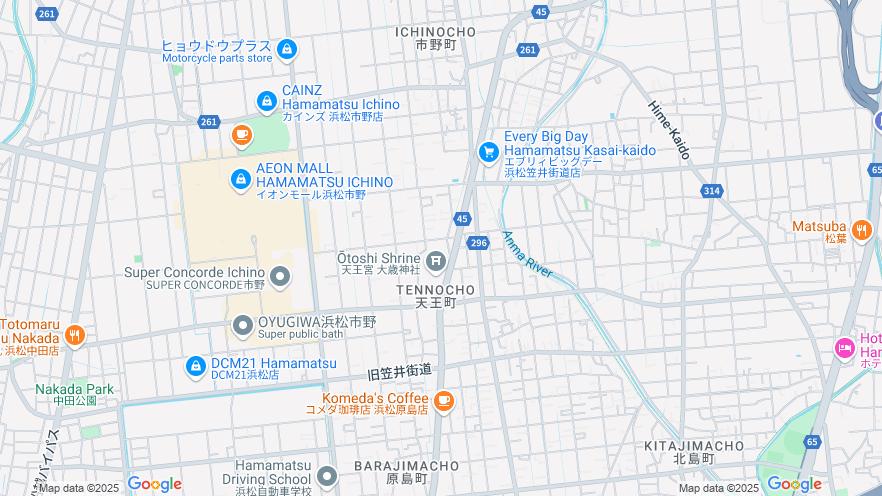Open the Ōtoshi Shrine place marker
Viewport: 882px width, 496px height.
coord(436,262)
